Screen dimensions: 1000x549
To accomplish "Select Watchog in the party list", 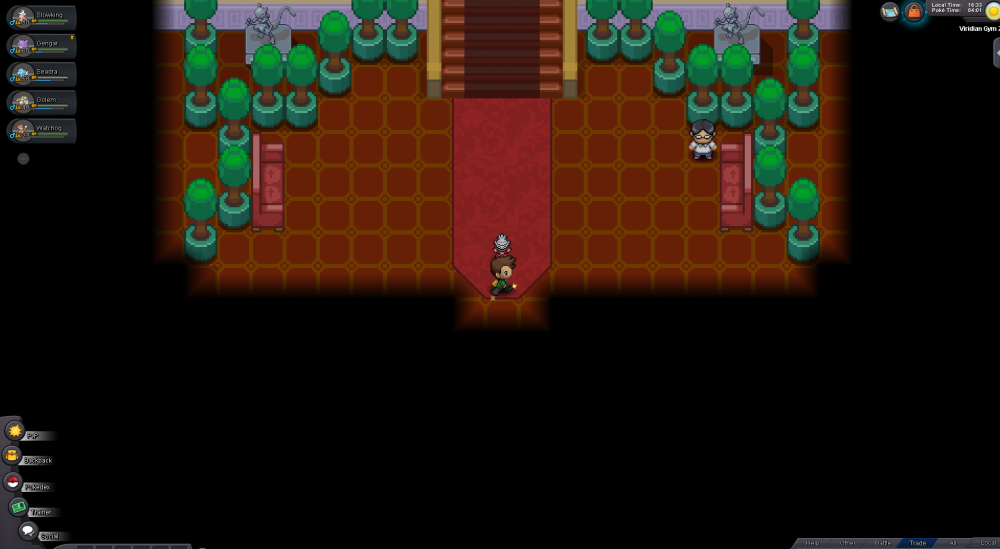I will pyautogui.click(x=42, y=131).
